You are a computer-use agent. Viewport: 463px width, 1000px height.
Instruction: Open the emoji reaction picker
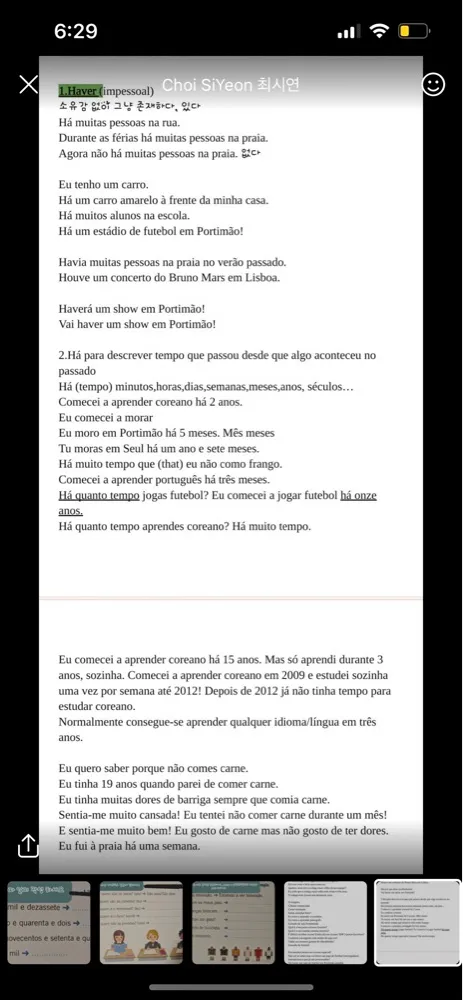[x=434, y=84]
